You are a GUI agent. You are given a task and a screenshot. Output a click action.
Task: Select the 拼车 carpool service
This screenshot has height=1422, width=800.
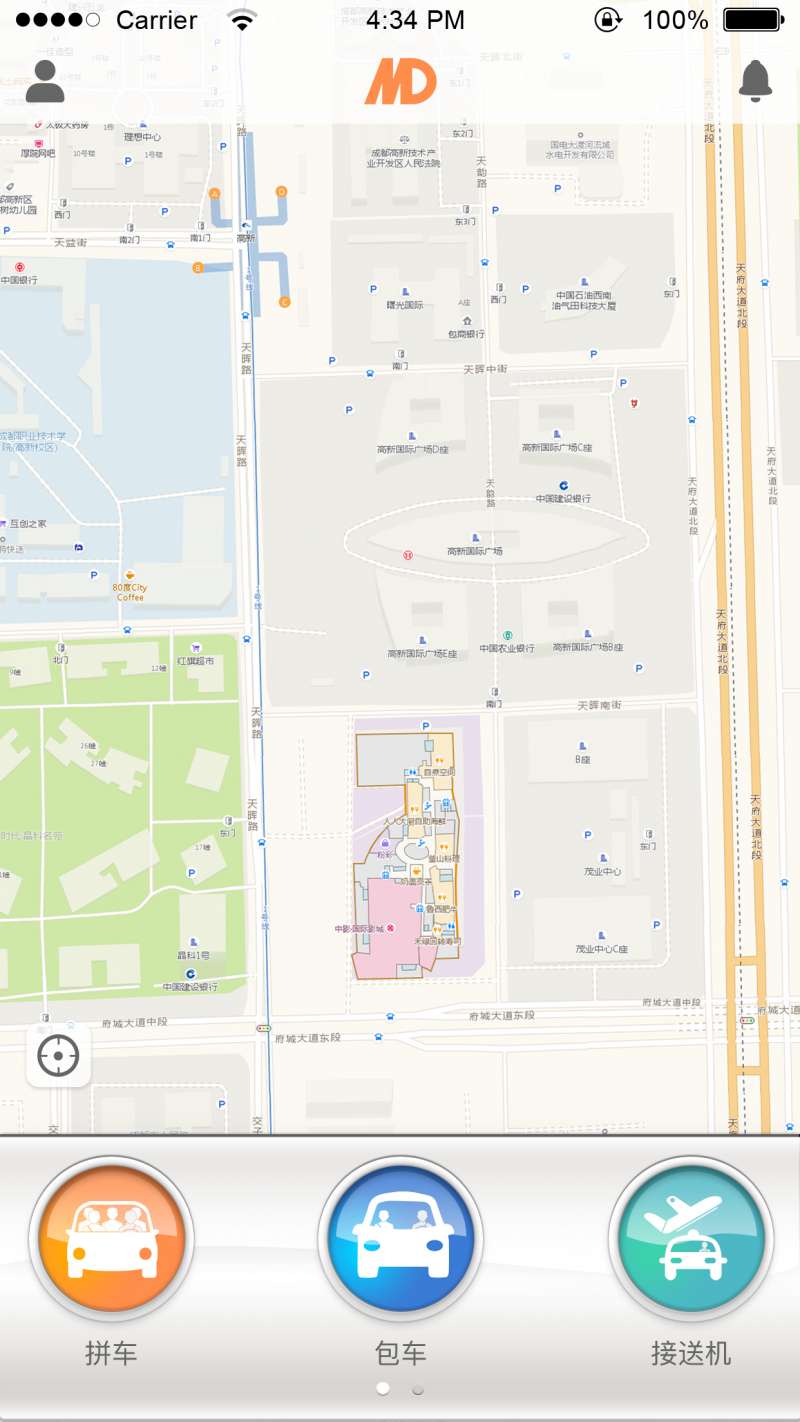[x=111, y=1240]
